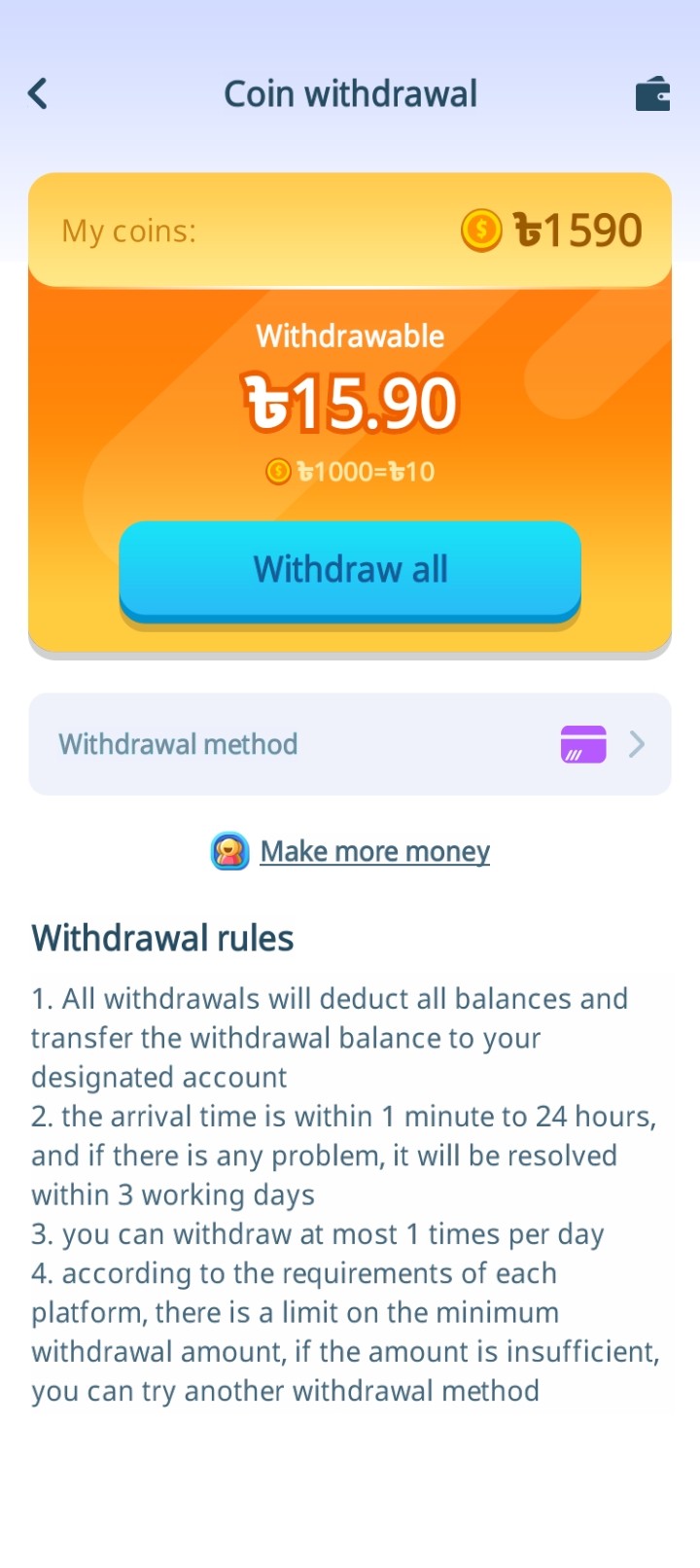The image size is (700, 1568).
Task: Open the wallet icon in the header
Action: coord(652,94)
